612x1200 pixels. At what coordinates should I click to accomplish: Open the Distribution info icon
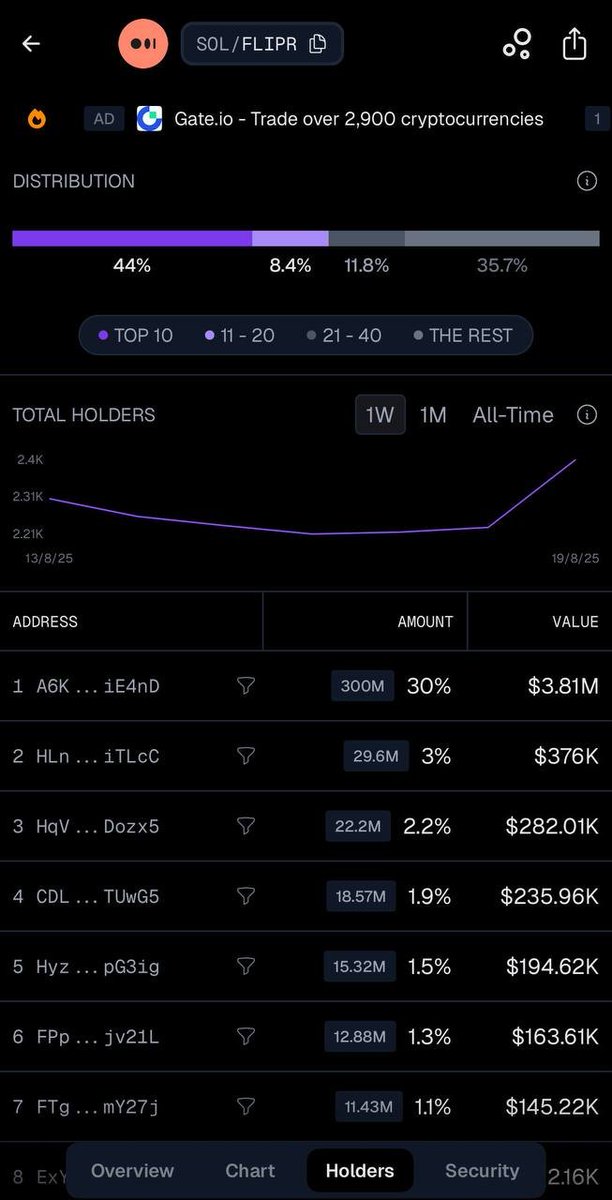(587, 181)
